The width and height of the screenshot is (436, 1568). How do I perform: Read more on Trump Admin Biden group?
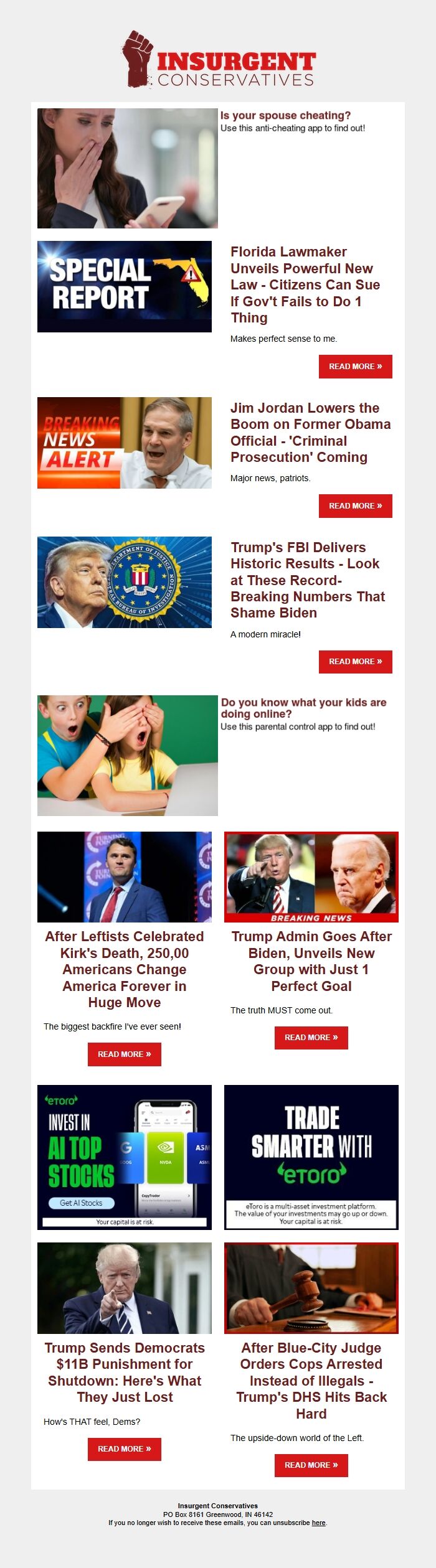[x=311, y=1038]
